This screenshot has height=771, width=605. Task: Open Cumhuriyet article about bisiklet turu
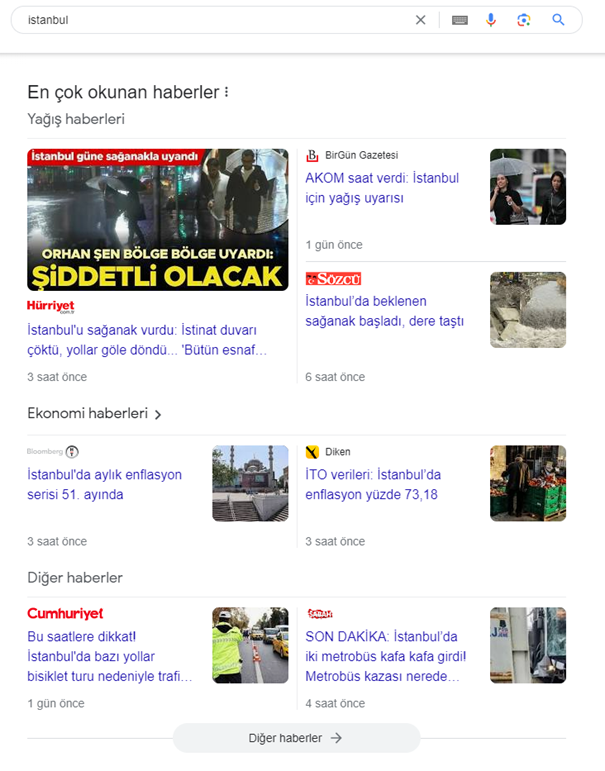tap(109, 656)
